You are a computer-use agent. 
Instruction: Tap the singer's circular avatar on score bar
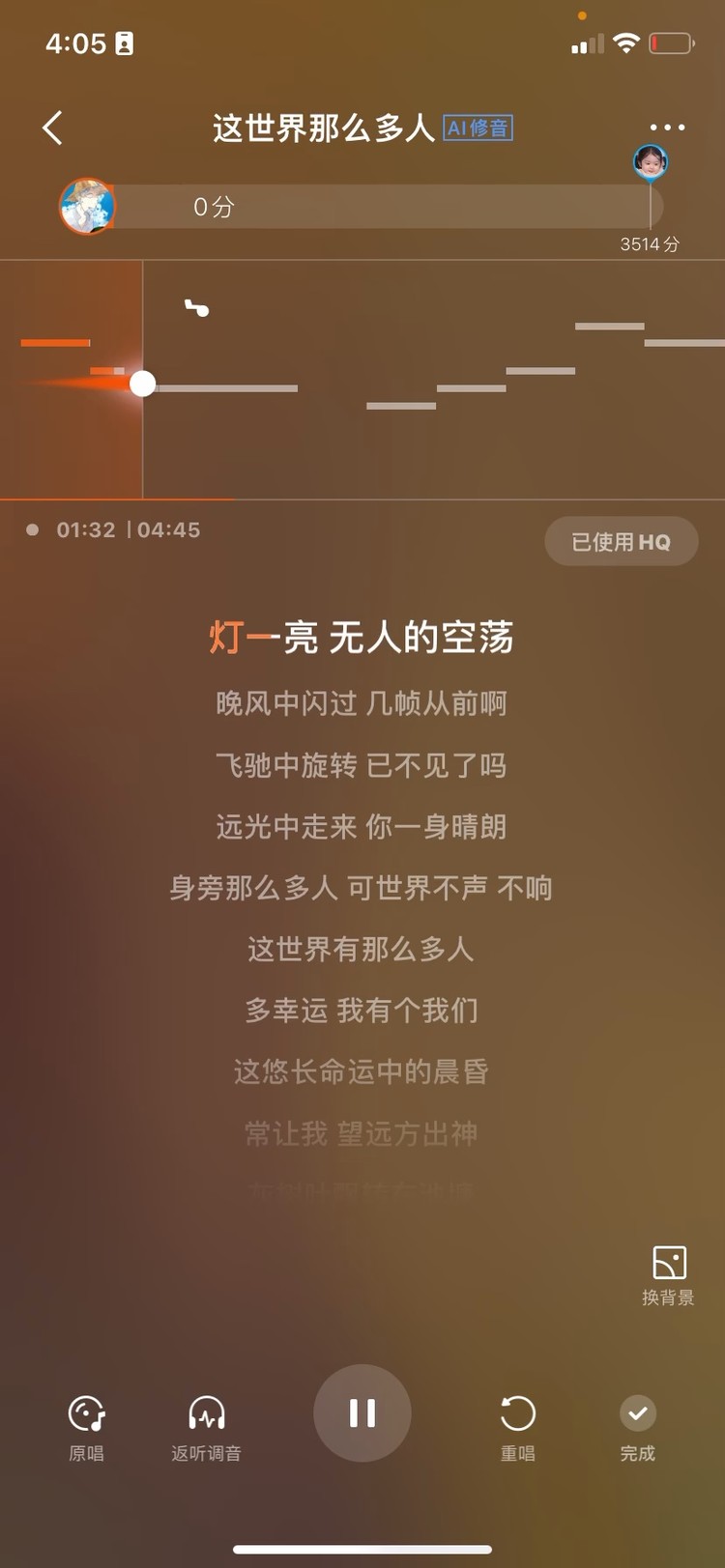point(85,206)
